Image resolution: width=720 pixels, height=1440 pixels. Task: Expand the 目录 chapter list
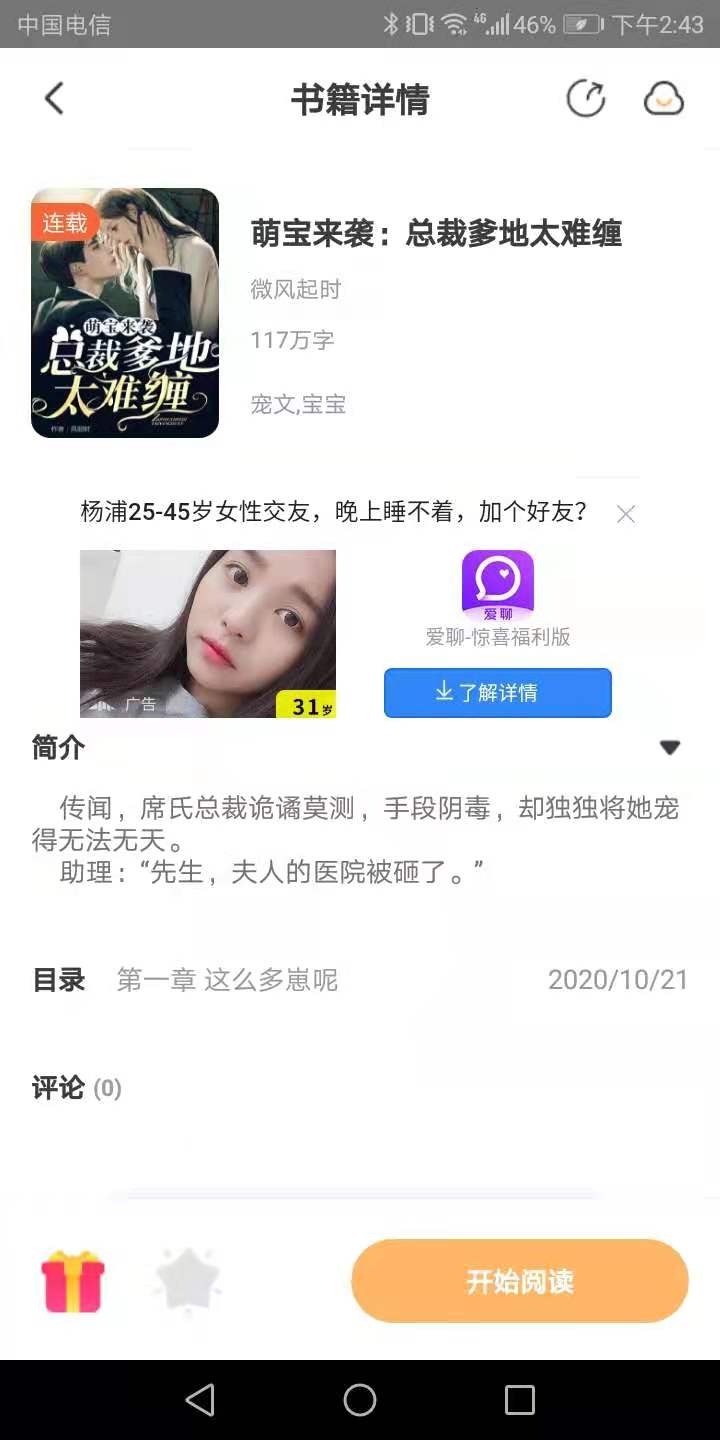tap(59, 980)
